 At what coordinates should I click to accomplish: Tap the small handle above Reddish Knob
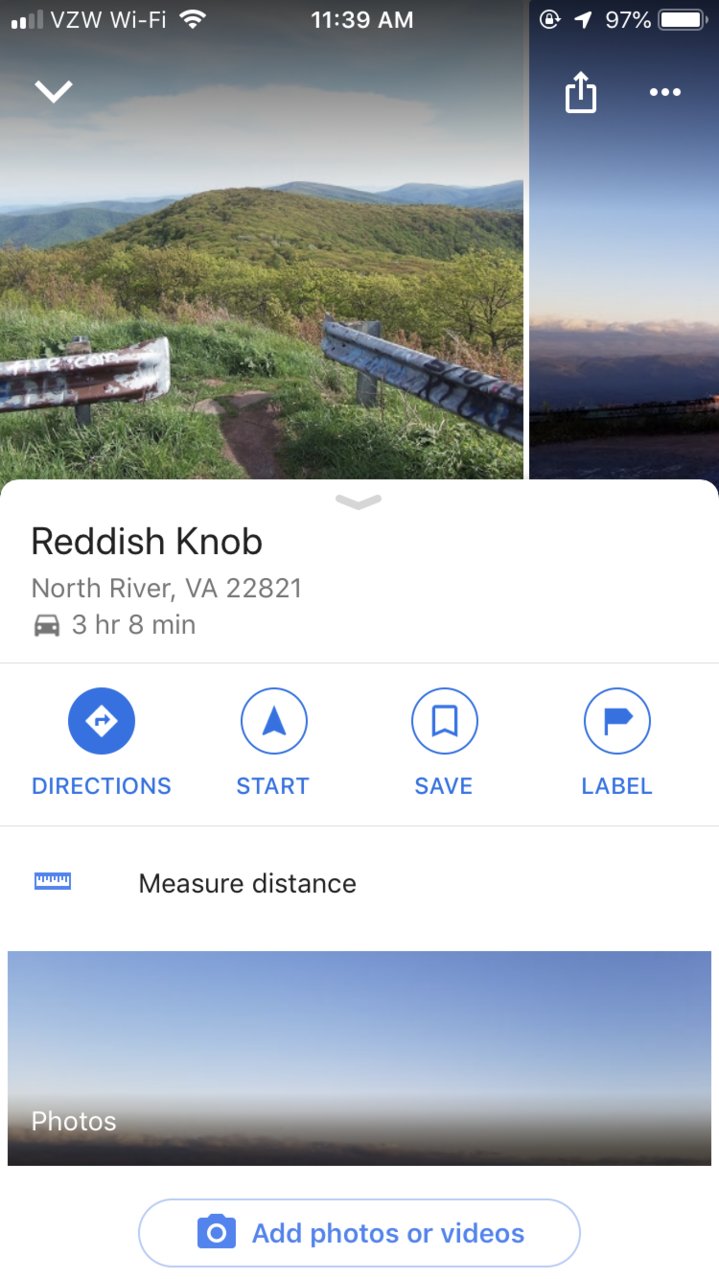point(359,502)
